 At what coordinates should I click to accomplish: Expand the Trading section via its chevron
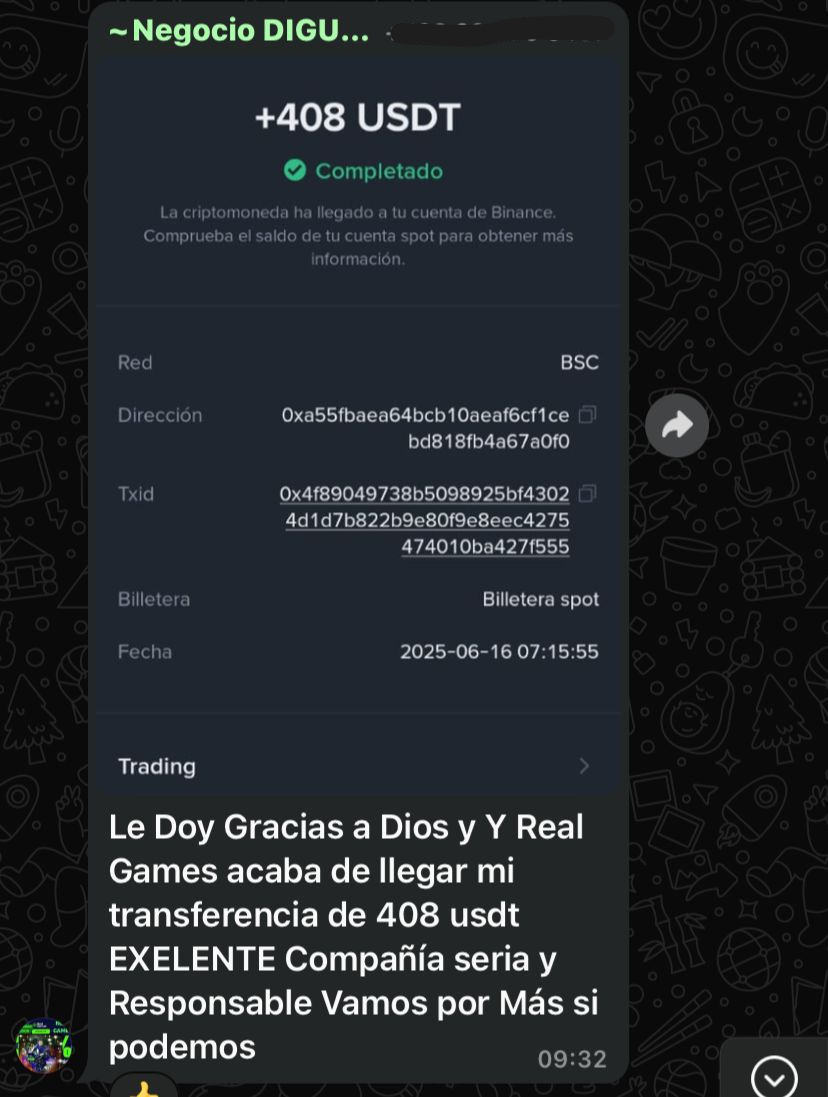(584, 765)
